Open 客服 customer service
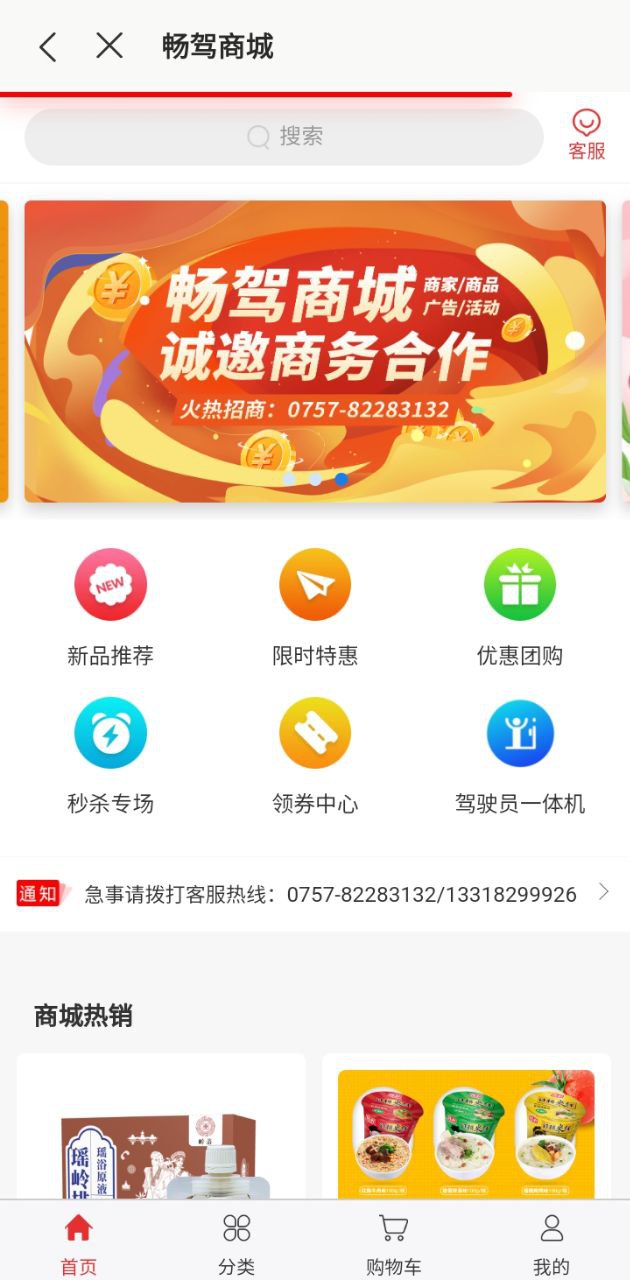630x1280 pixels. (586, 135)
